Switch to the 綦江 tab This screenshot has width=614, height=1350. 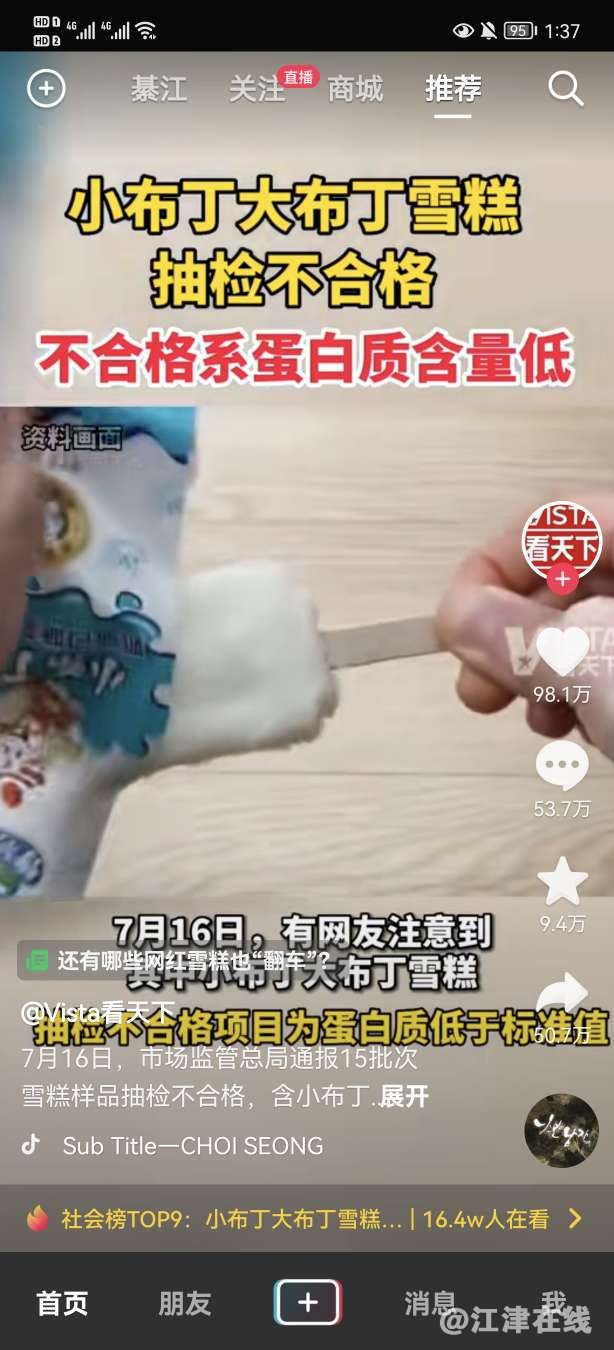159,89
